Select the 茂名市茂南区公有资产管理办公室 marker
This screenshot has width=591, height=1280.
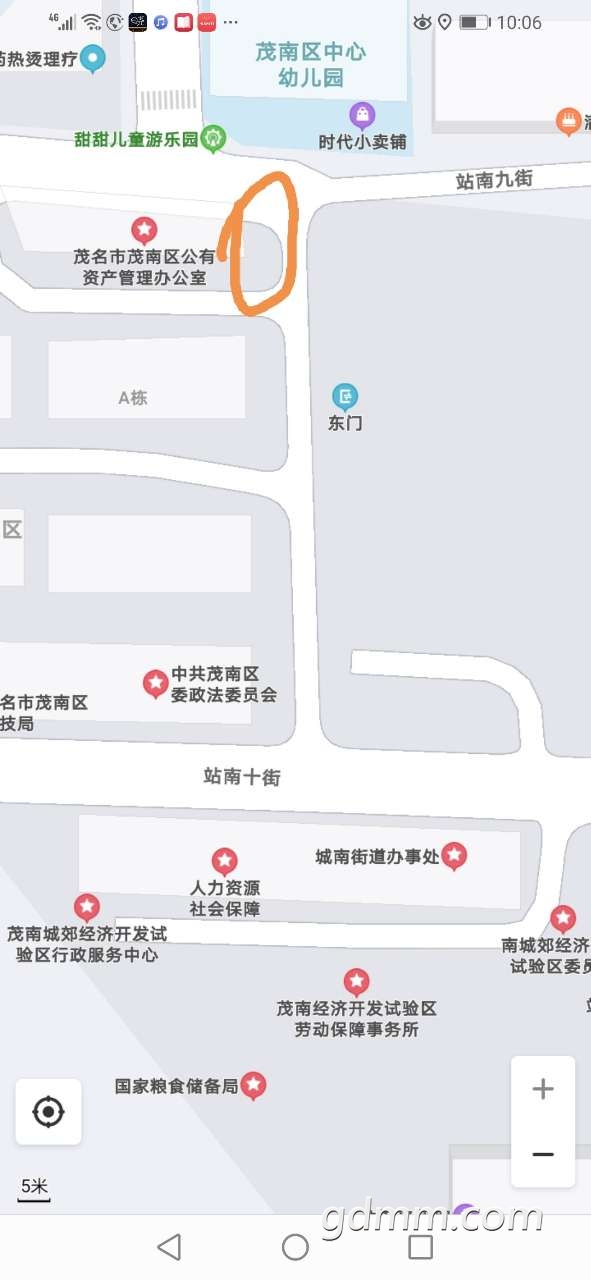click(144, 231)
